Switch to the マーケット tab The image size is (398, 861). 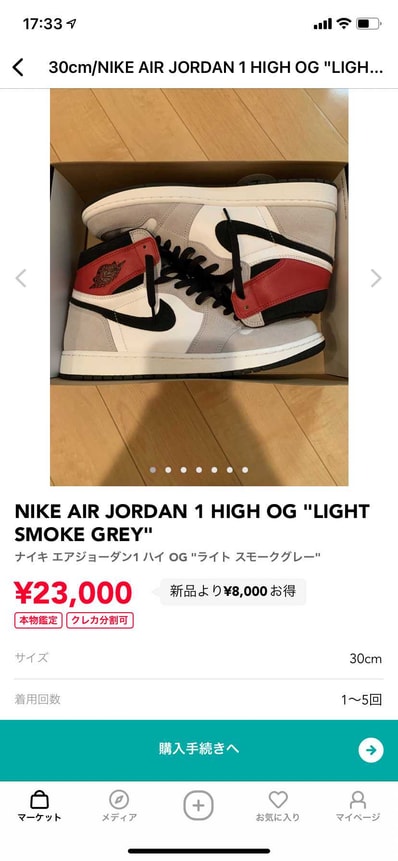[x=39, y=806]
